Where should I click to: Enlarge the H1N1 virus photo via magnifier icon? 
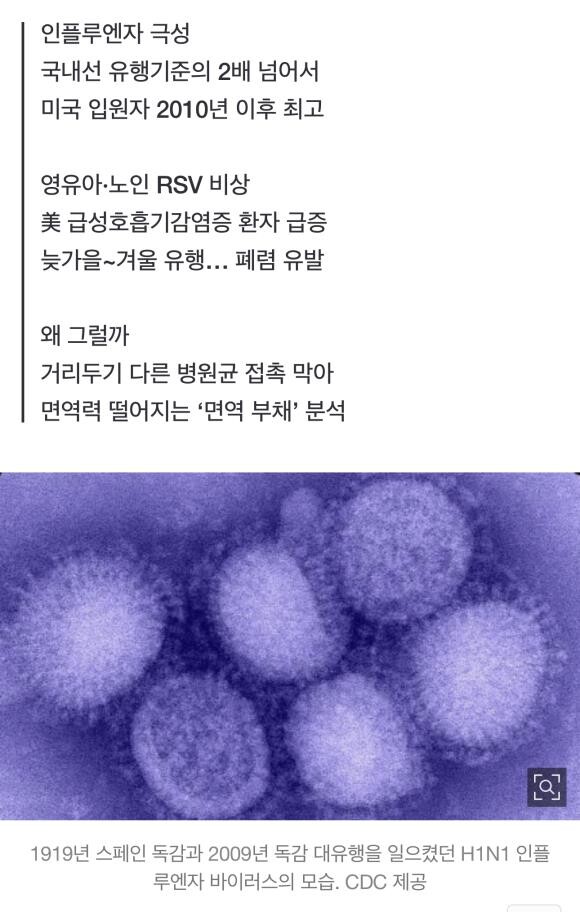(546, 786)
